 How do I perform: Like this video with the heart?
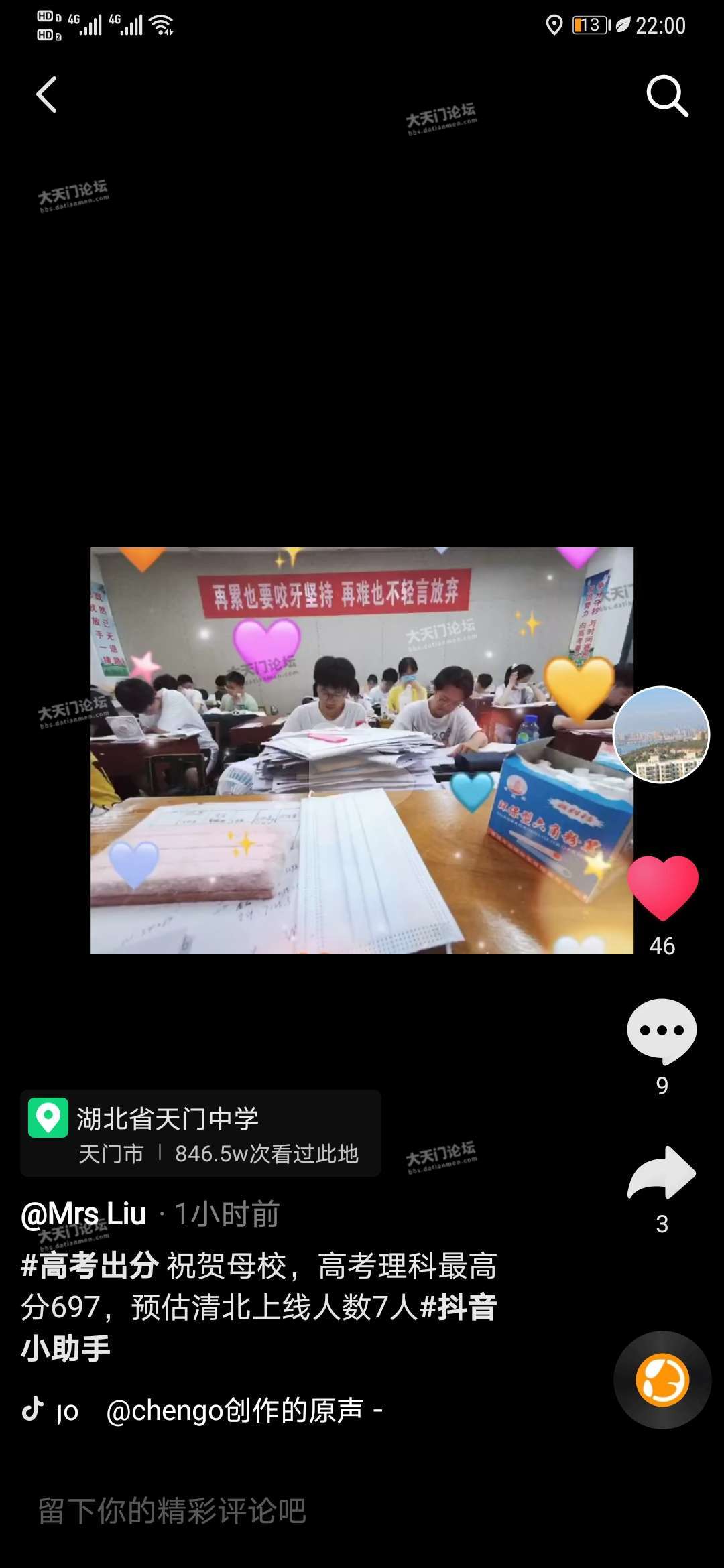[x=662, y=888]
